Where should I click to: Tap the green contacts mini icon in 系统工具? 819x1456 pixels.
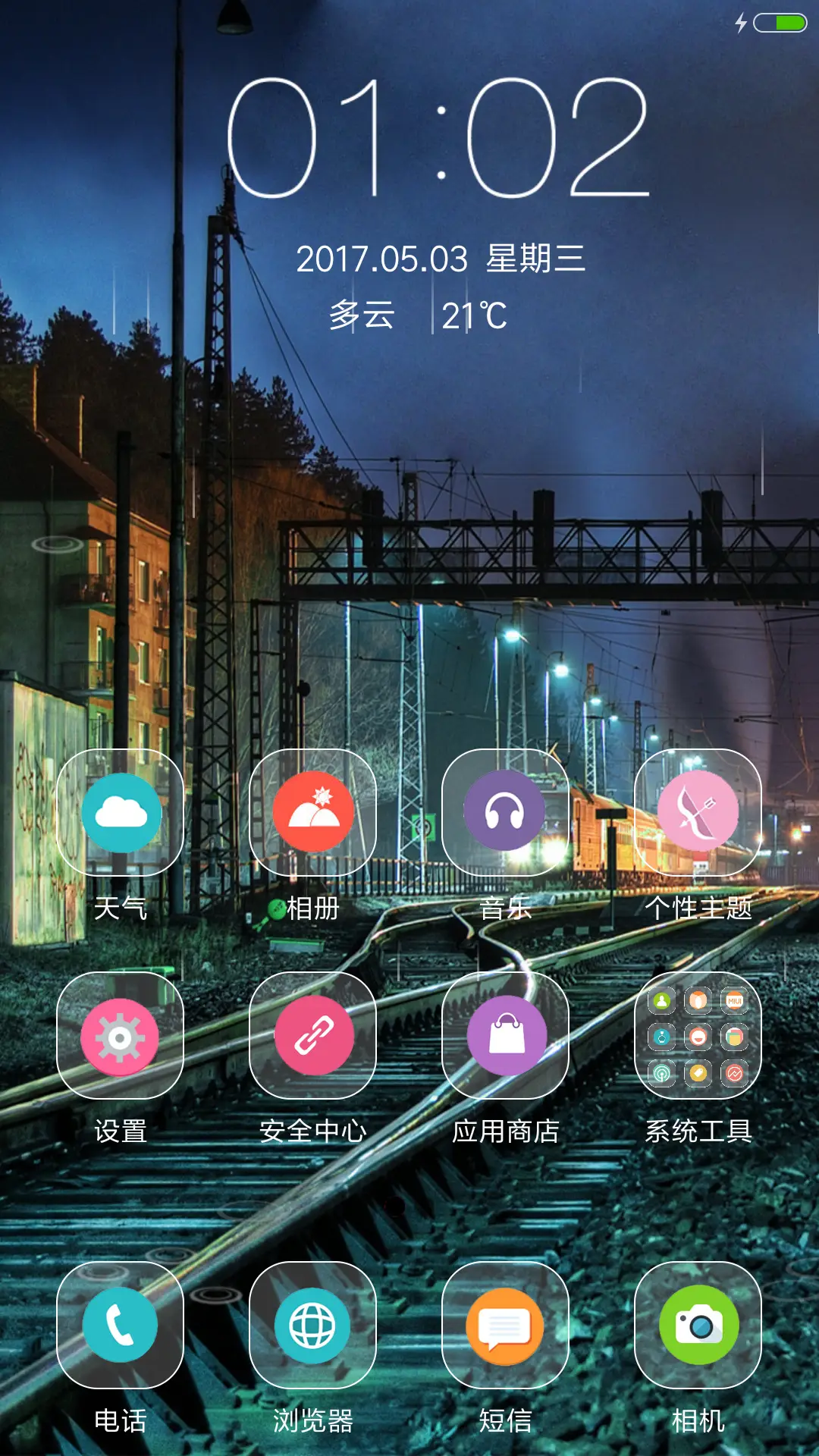tap(662, 1000)
